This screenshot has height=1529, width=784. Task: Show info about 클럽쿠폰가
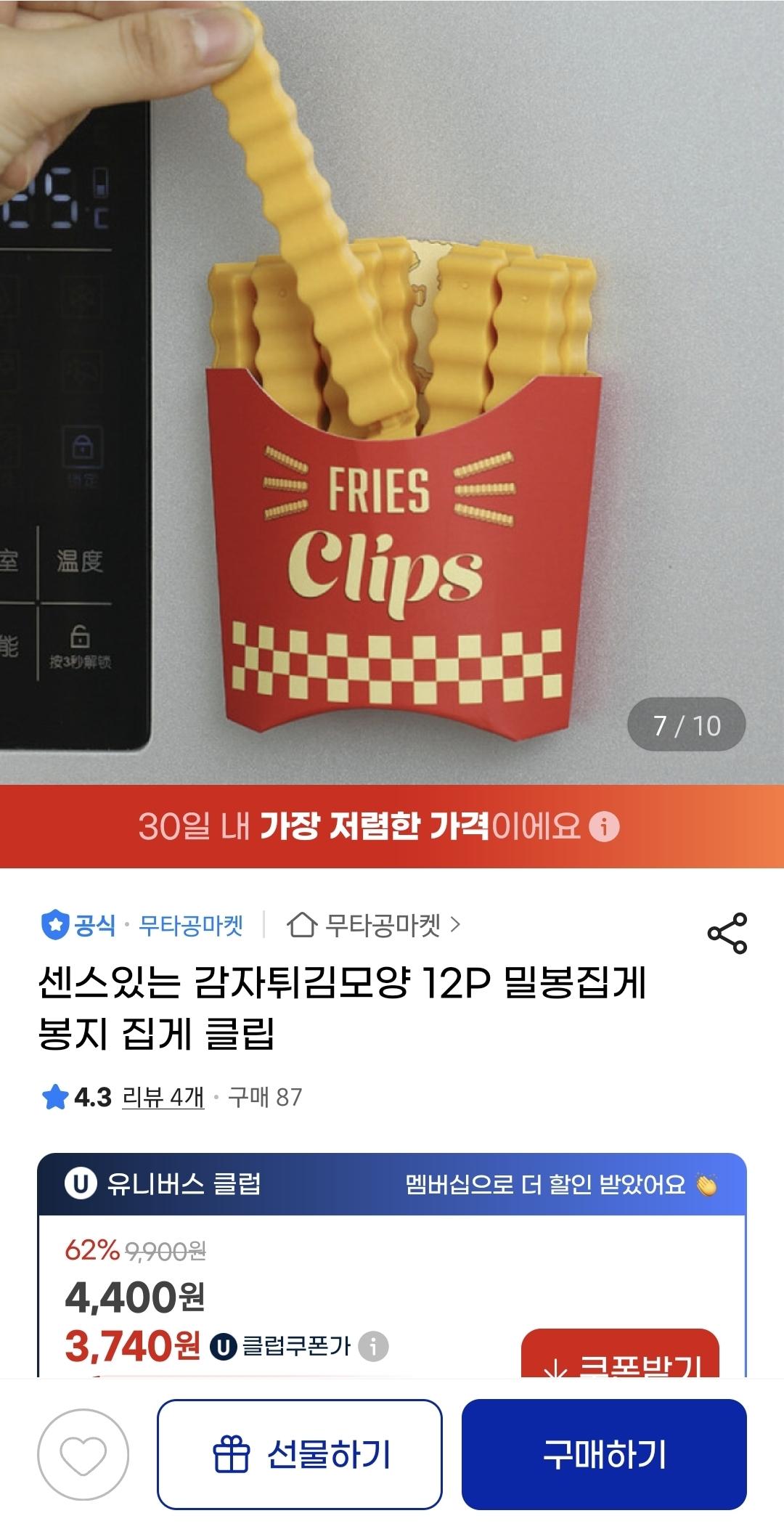374,1346
